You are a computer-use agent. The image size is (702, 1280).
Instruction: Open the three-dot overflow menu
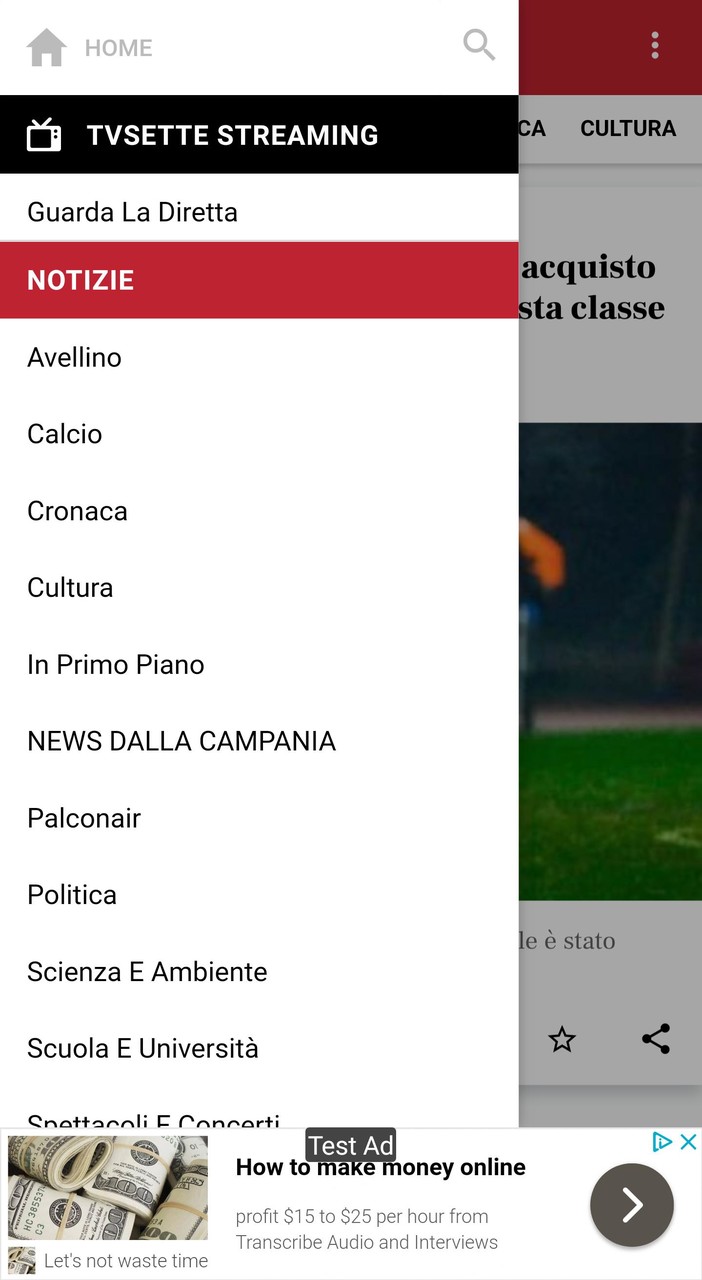pyautogui.click(x=655, y=45)
